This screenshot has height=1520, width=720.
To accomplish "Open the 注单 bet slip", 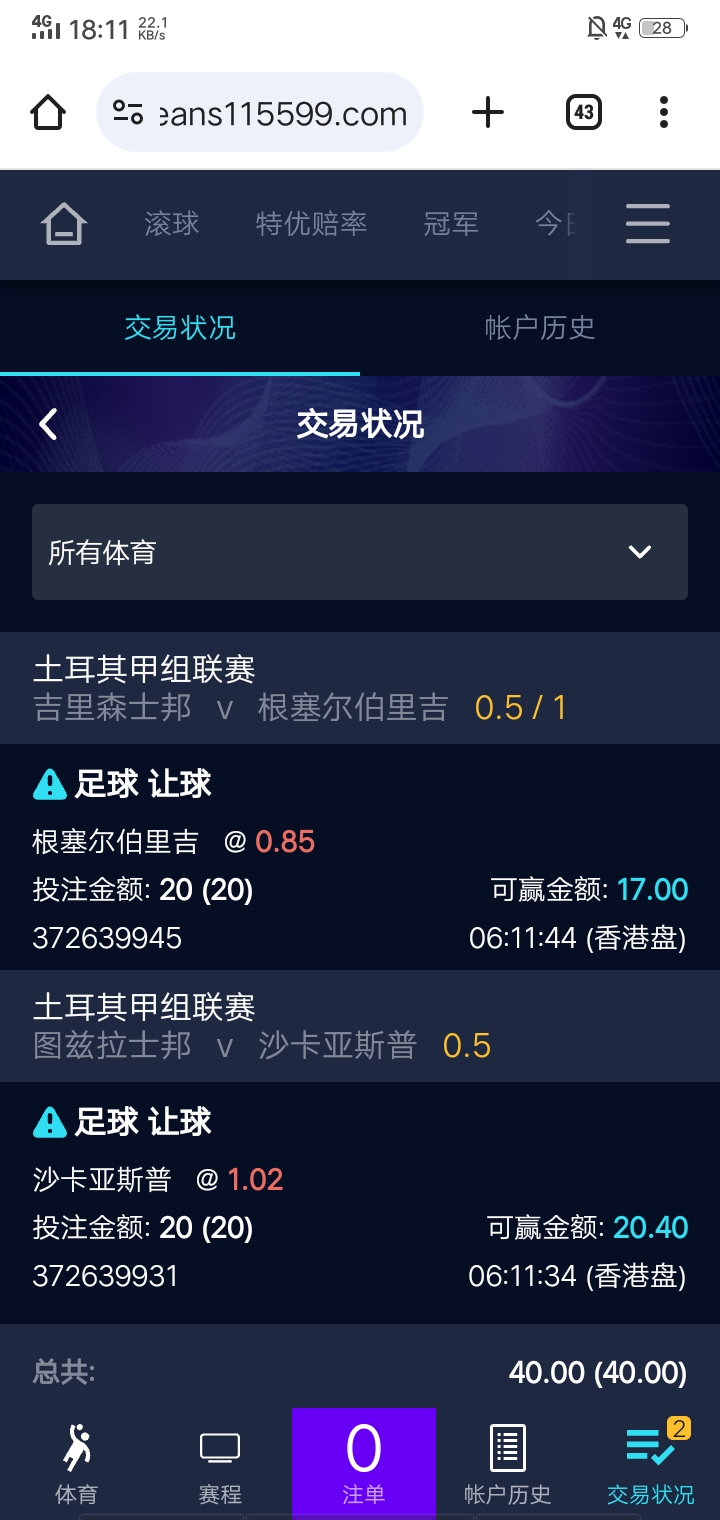I will [363, 1464].
